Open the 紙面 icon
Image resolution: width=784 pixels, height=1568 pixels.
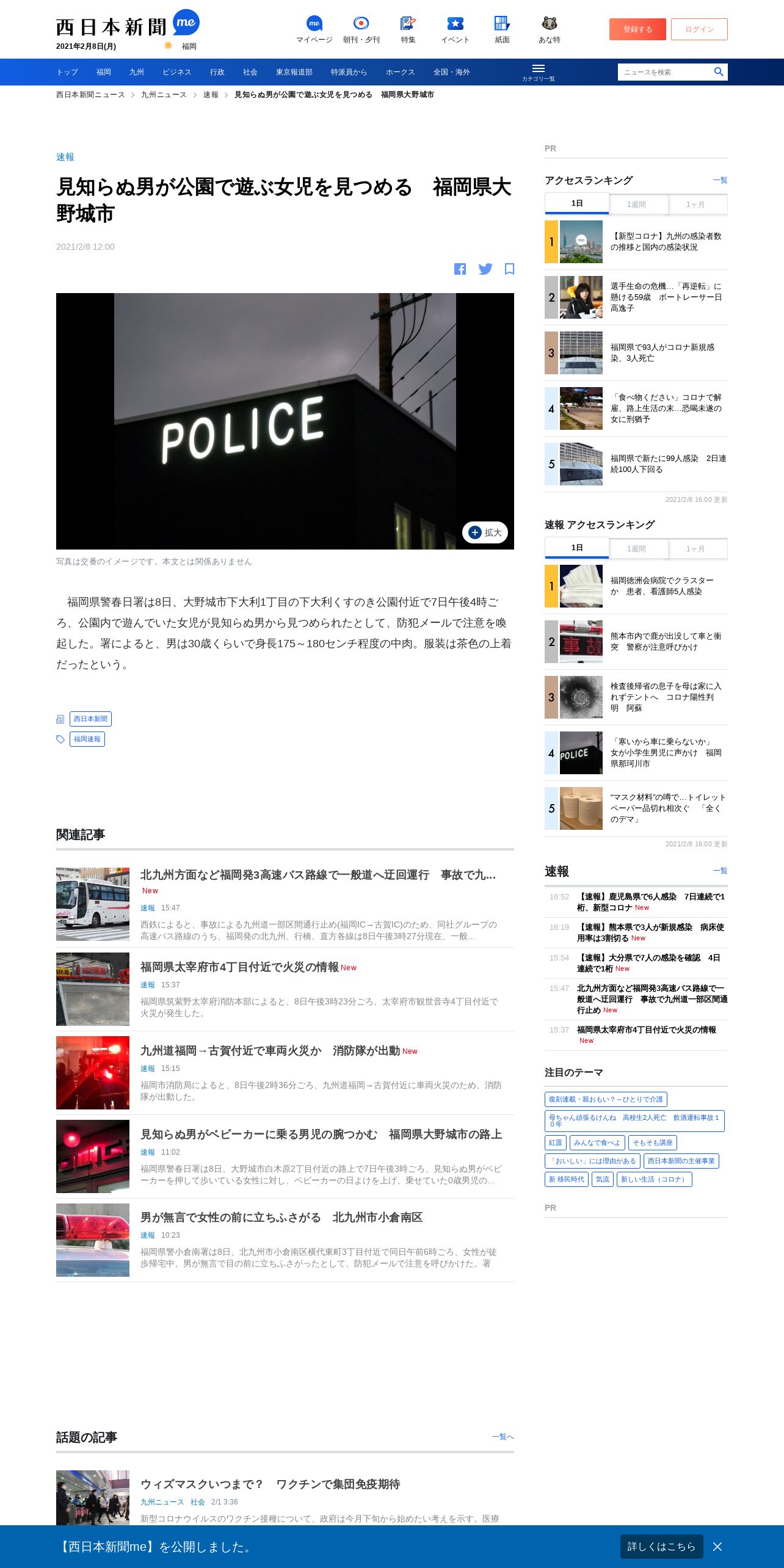[502, 29]
